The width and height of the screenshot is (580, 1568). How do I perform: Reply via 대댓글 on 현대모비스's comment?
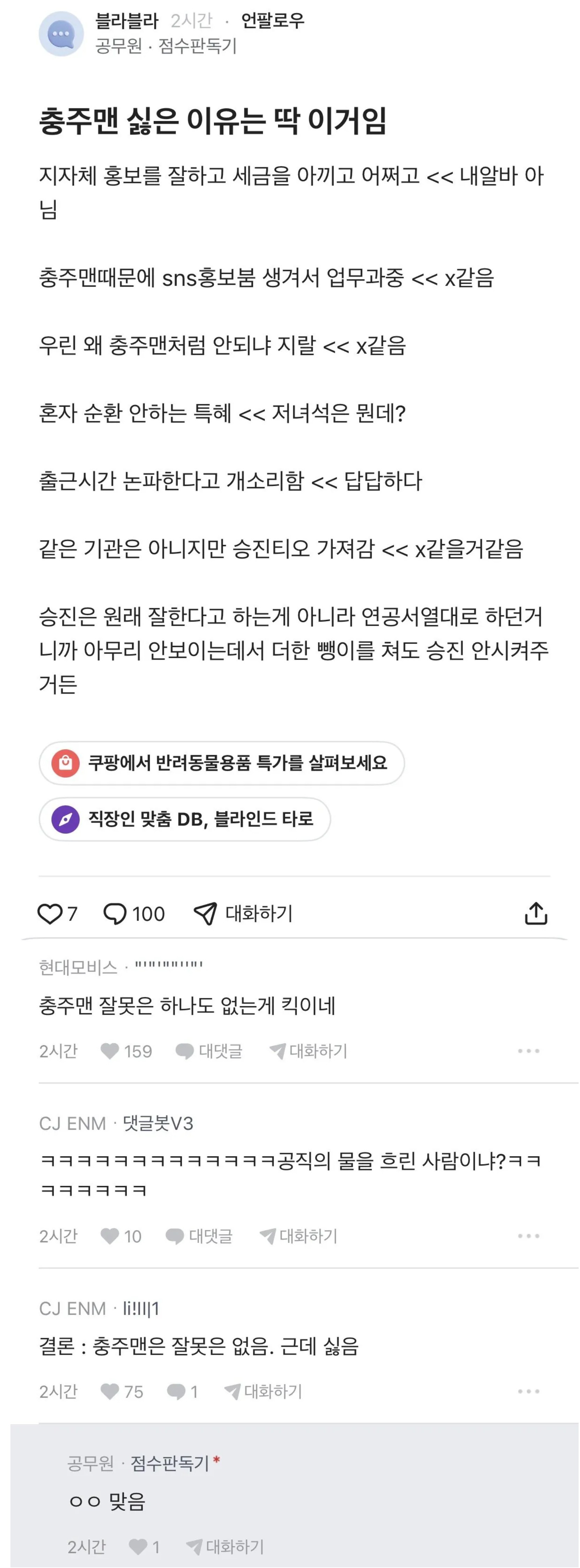(221, 1050)
